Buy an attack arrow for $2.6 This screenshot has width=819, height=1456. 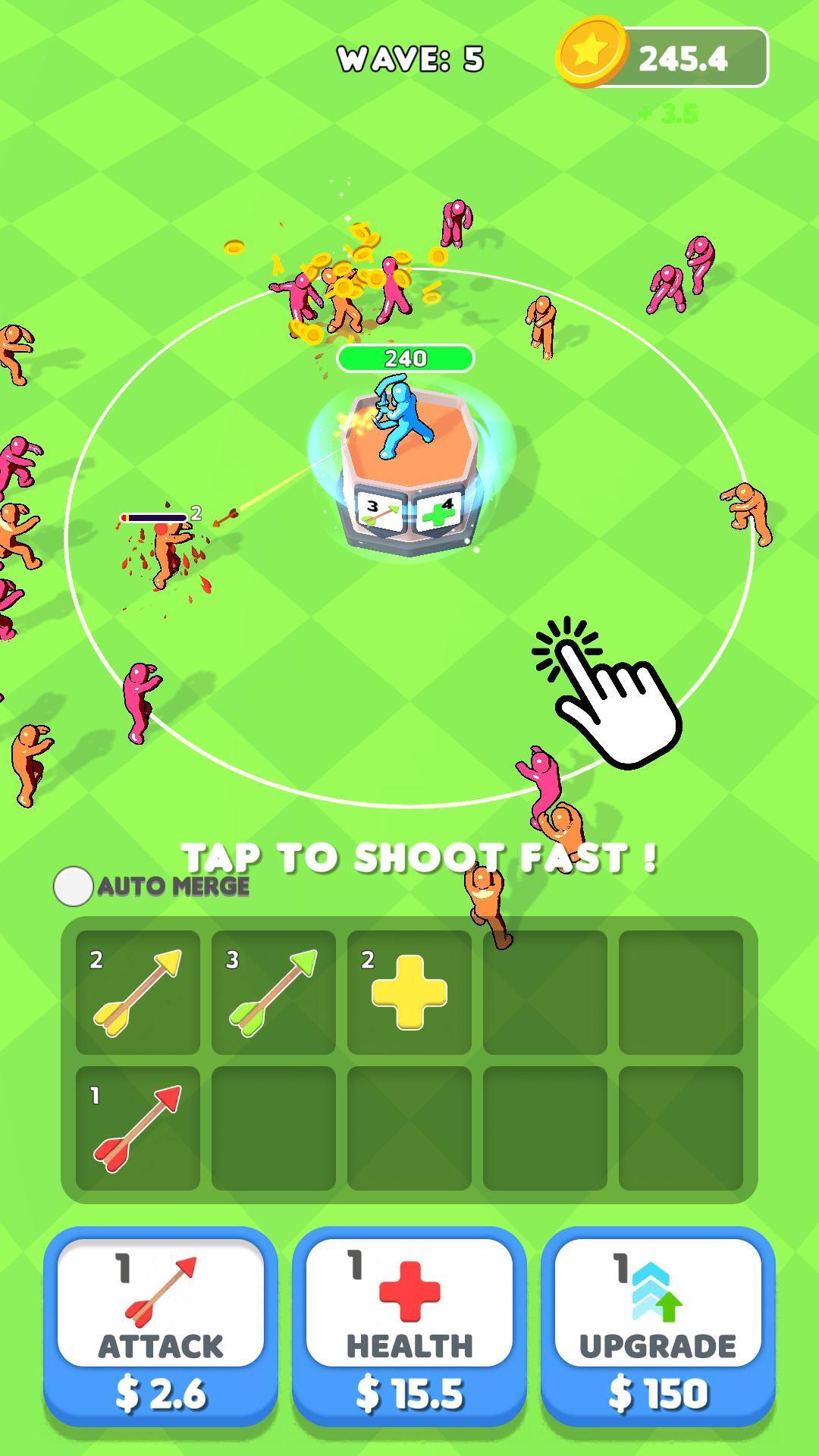click(x=160, y=1326)
